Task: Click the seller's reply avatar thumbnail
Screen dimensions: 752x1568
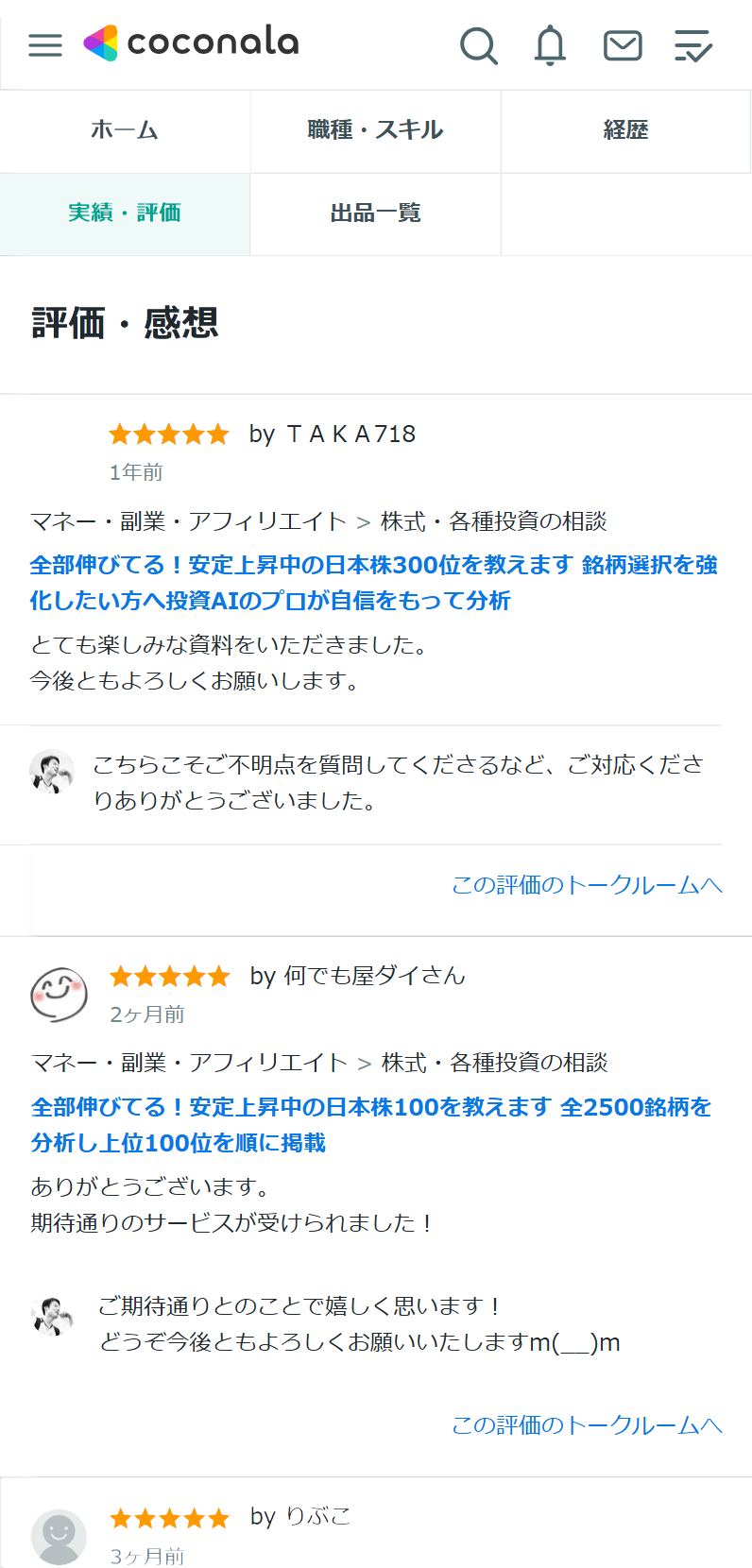Action: [x=52, y=770]
